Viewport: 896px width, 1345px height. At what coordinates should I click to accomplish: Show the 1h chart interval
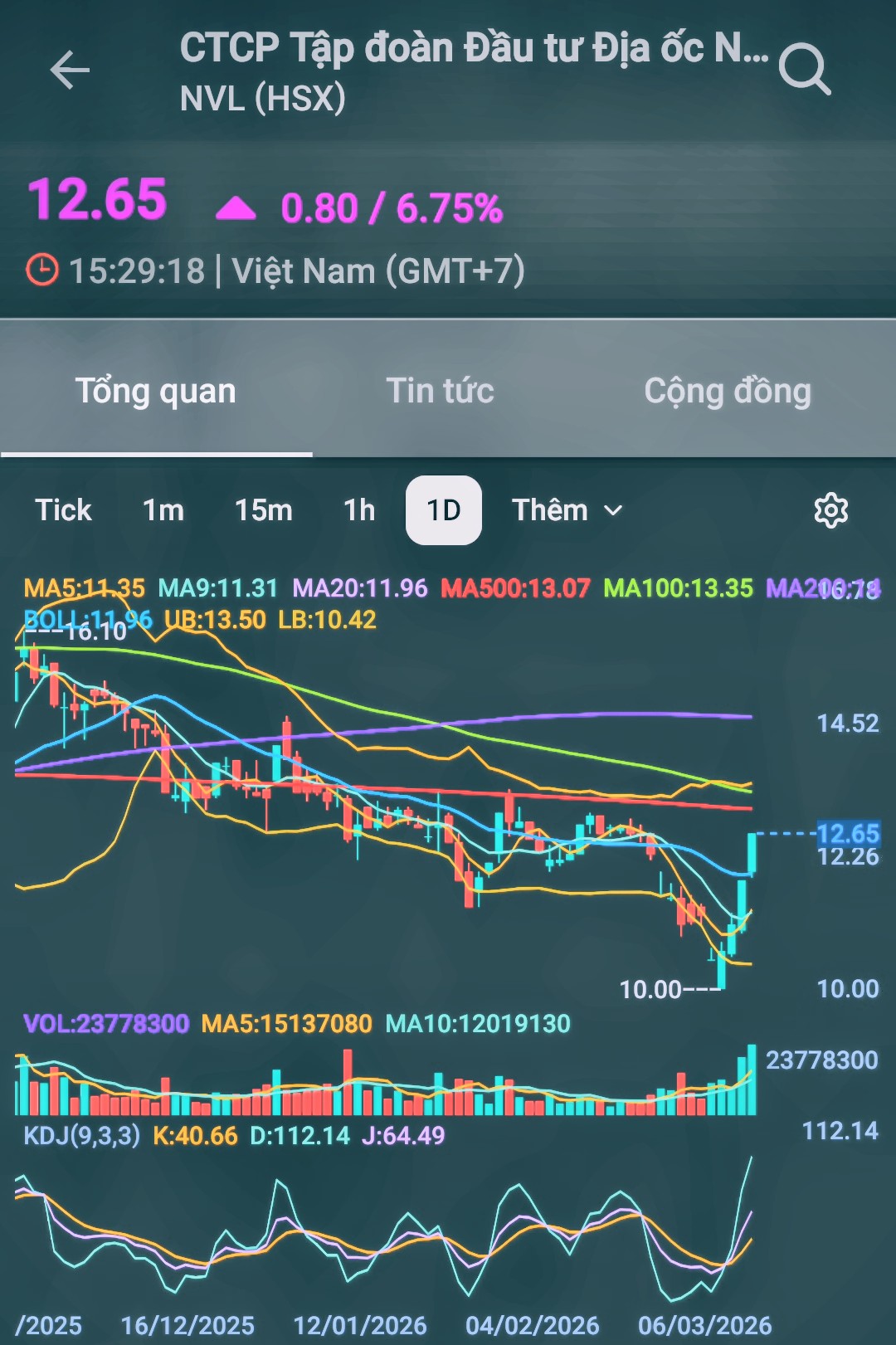point(359,510)
